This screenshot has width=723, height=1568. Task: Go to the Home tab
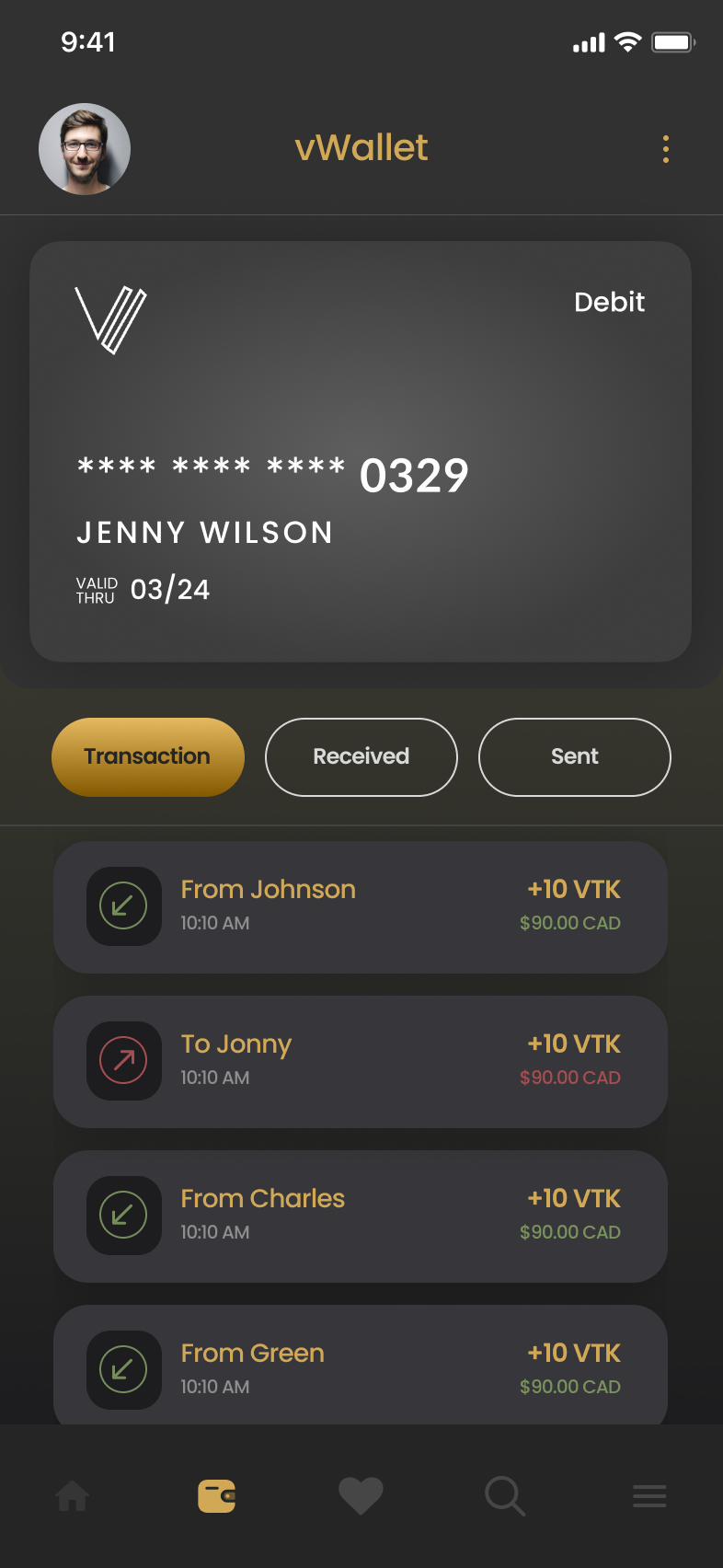pos(73,1496)
